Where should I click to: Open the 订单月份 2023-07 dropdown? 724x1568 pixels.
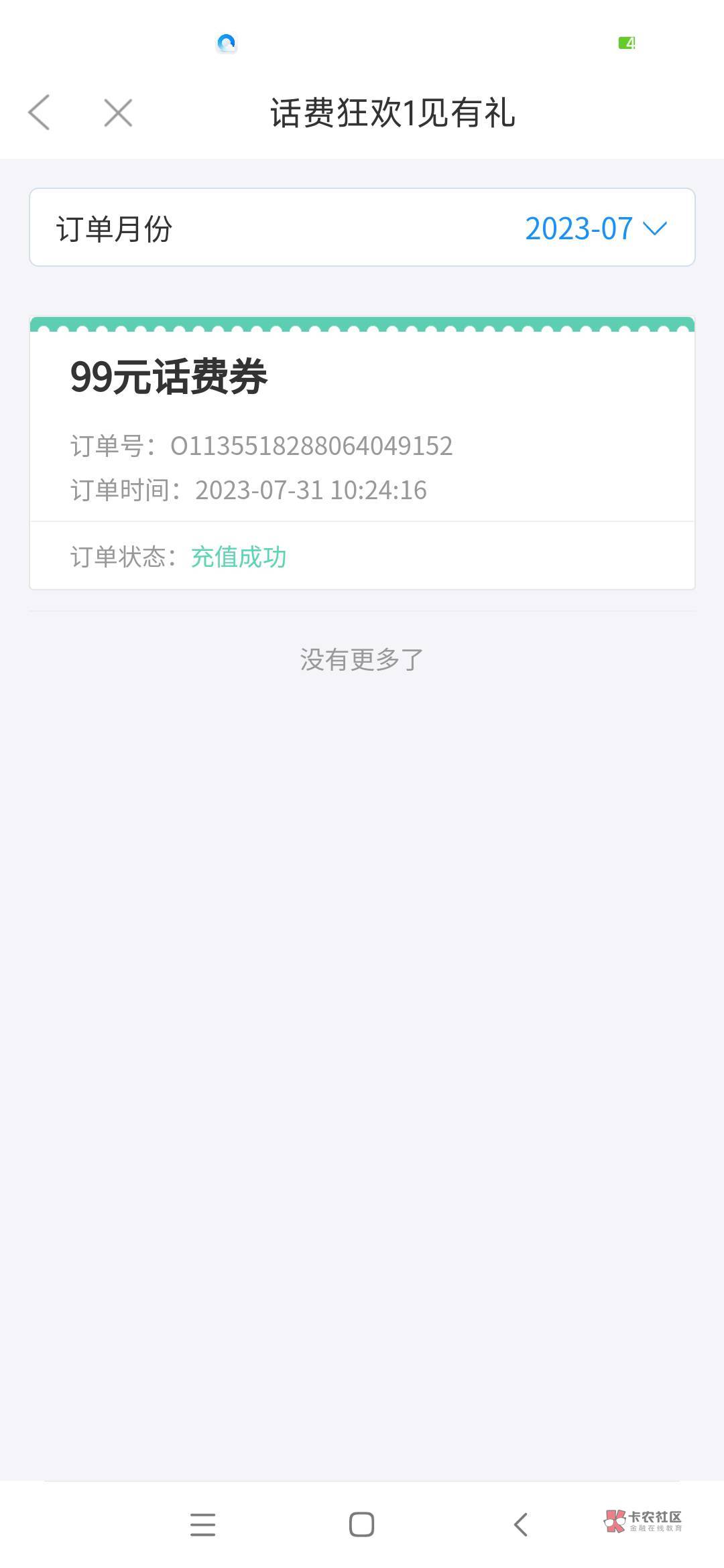click(362, 228)
